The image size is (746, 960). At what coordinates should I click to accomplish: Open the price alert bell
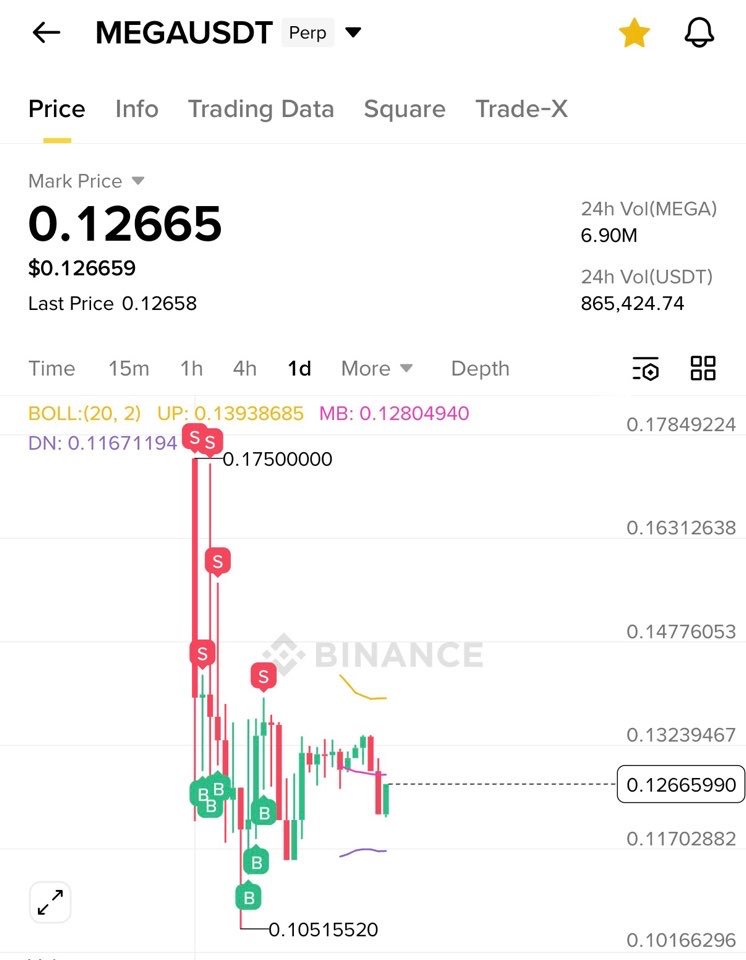coord(700,33)
